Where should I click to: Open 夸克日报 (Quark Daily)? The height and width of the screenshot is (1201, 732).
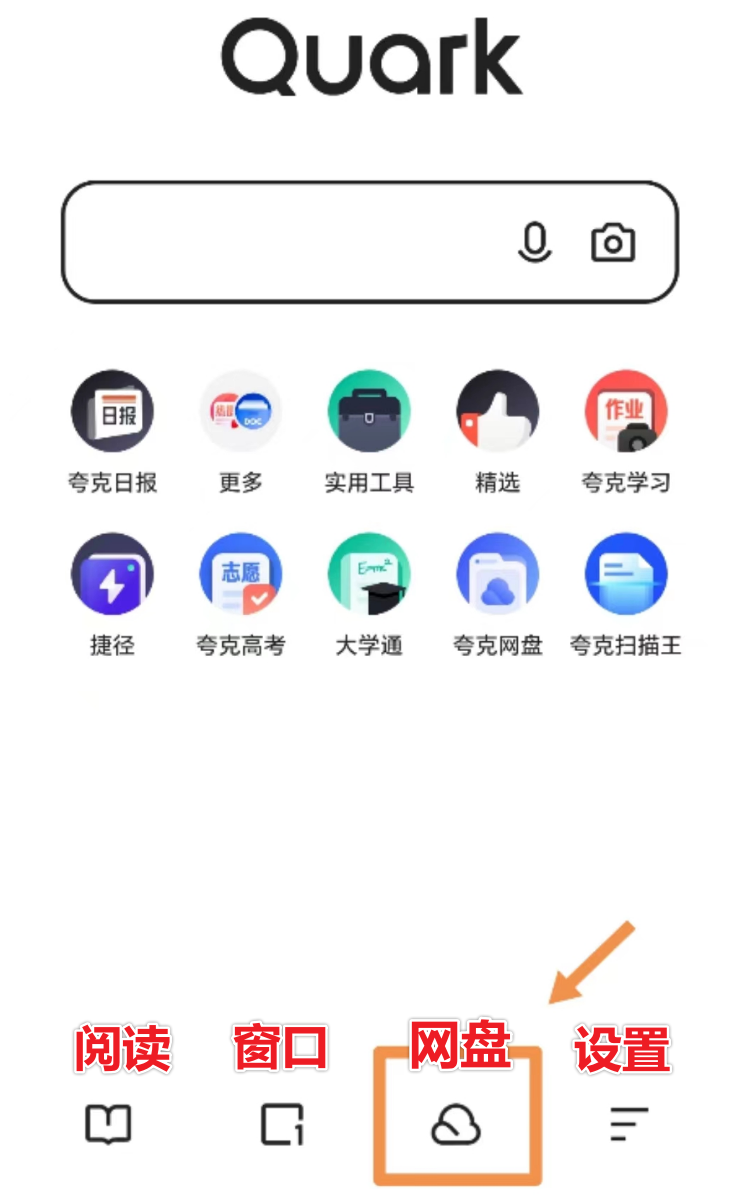[x=111, y=410]
